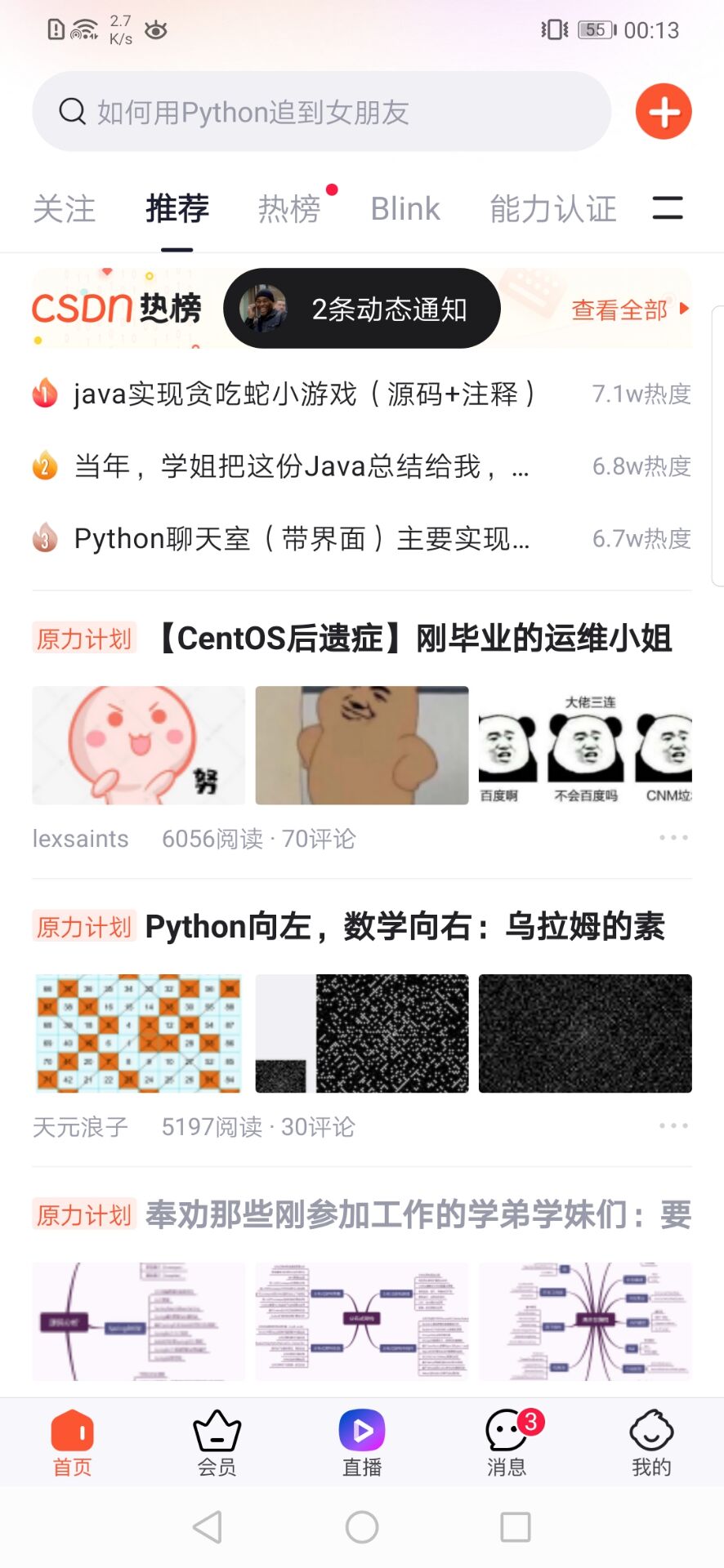Select the 能力认证 tab
The width and height of the screenshot is (724, 1568).
tap(553, 209)
